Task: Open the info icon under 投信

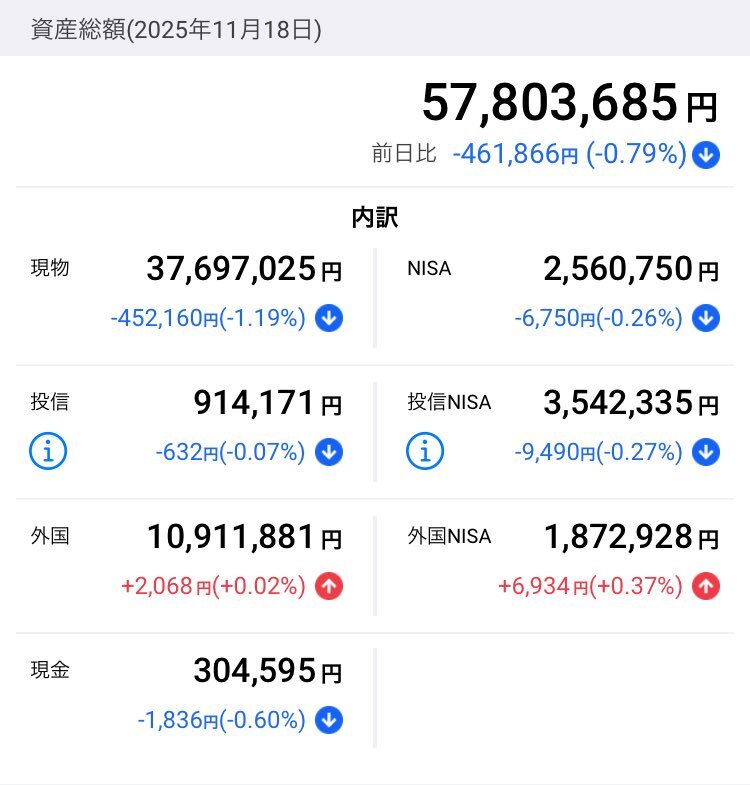Action: coord(49,452)
